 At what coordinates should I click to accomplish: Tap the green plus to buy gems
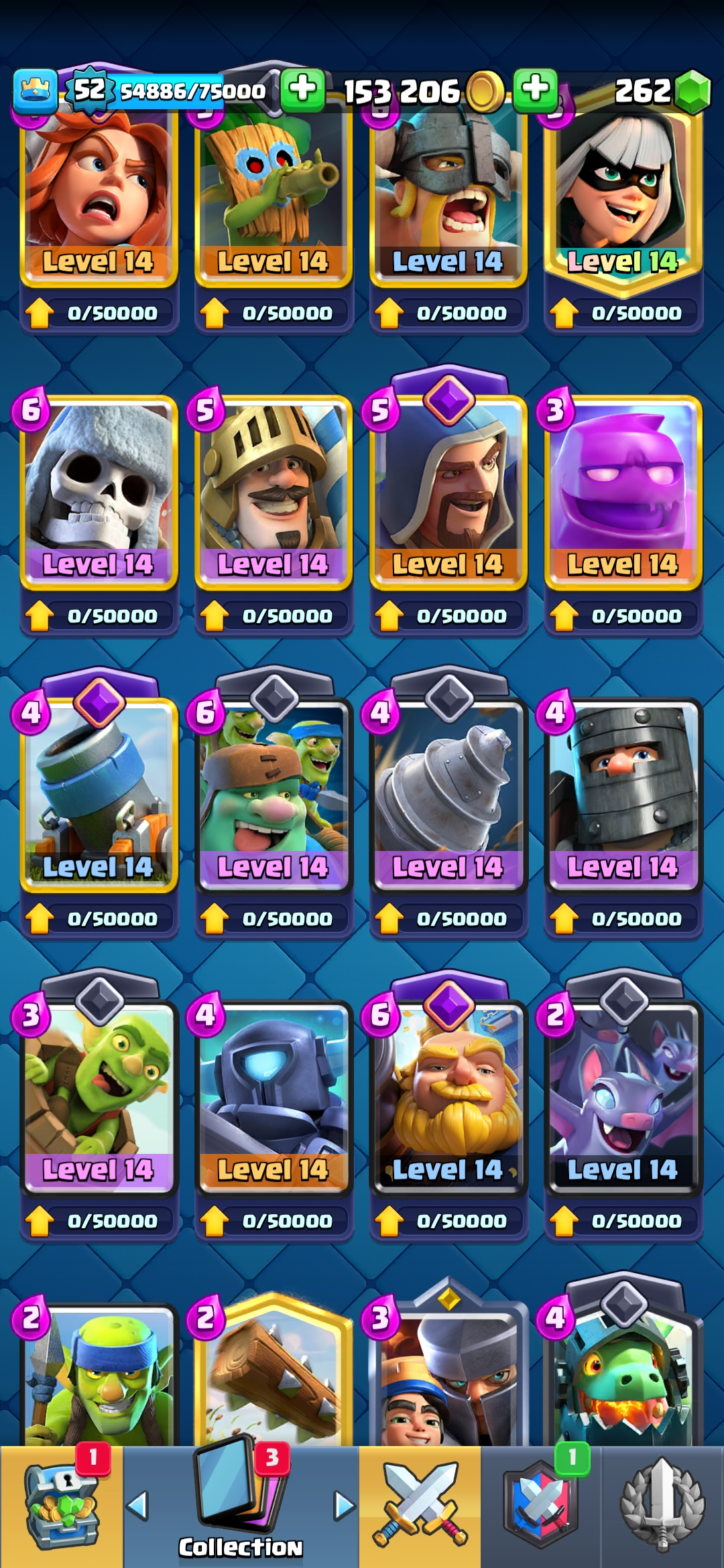[x=535, y=90]
